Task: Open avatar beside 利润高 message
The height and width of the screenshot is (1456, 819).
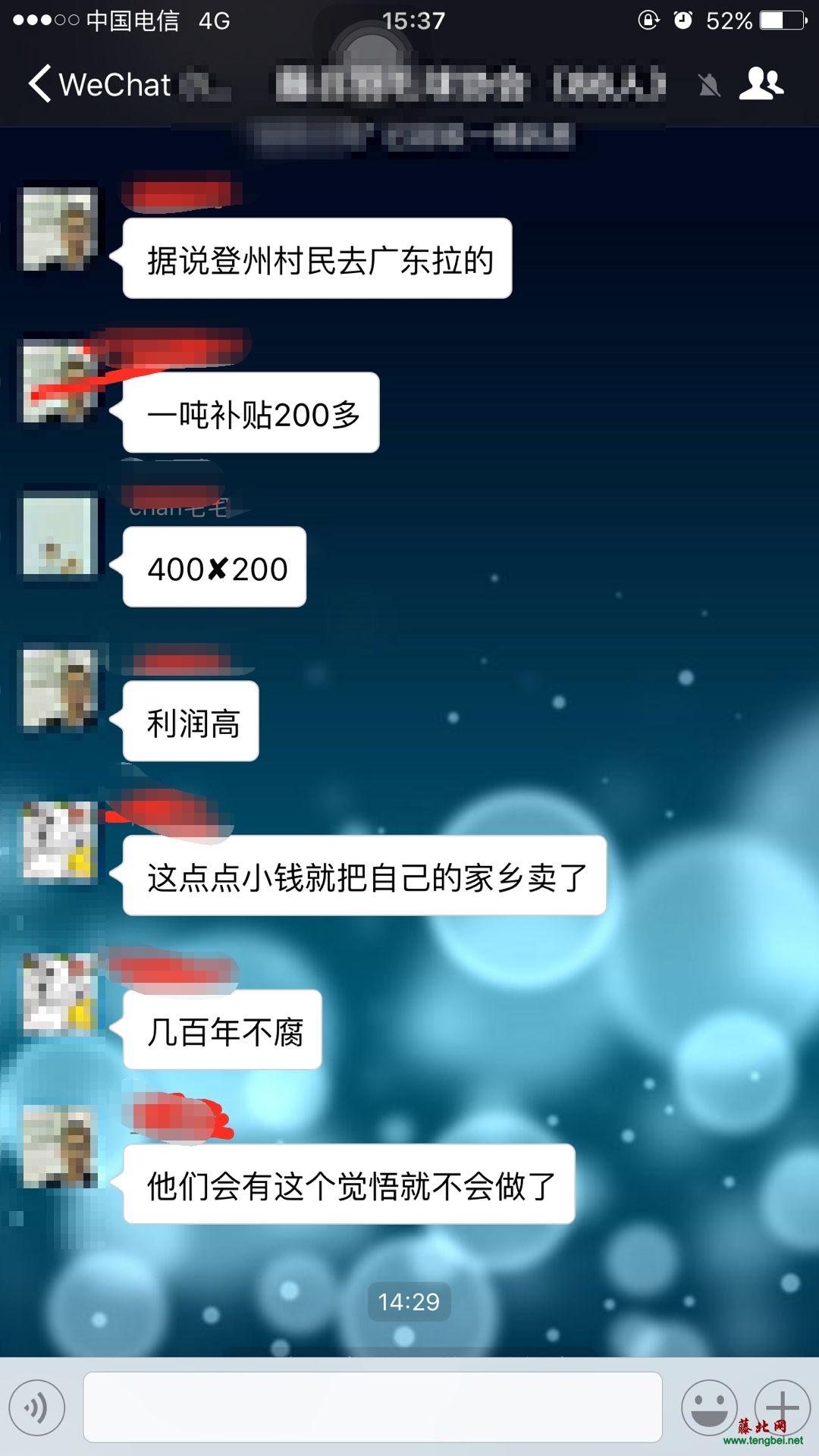Action: click(60, 689)
